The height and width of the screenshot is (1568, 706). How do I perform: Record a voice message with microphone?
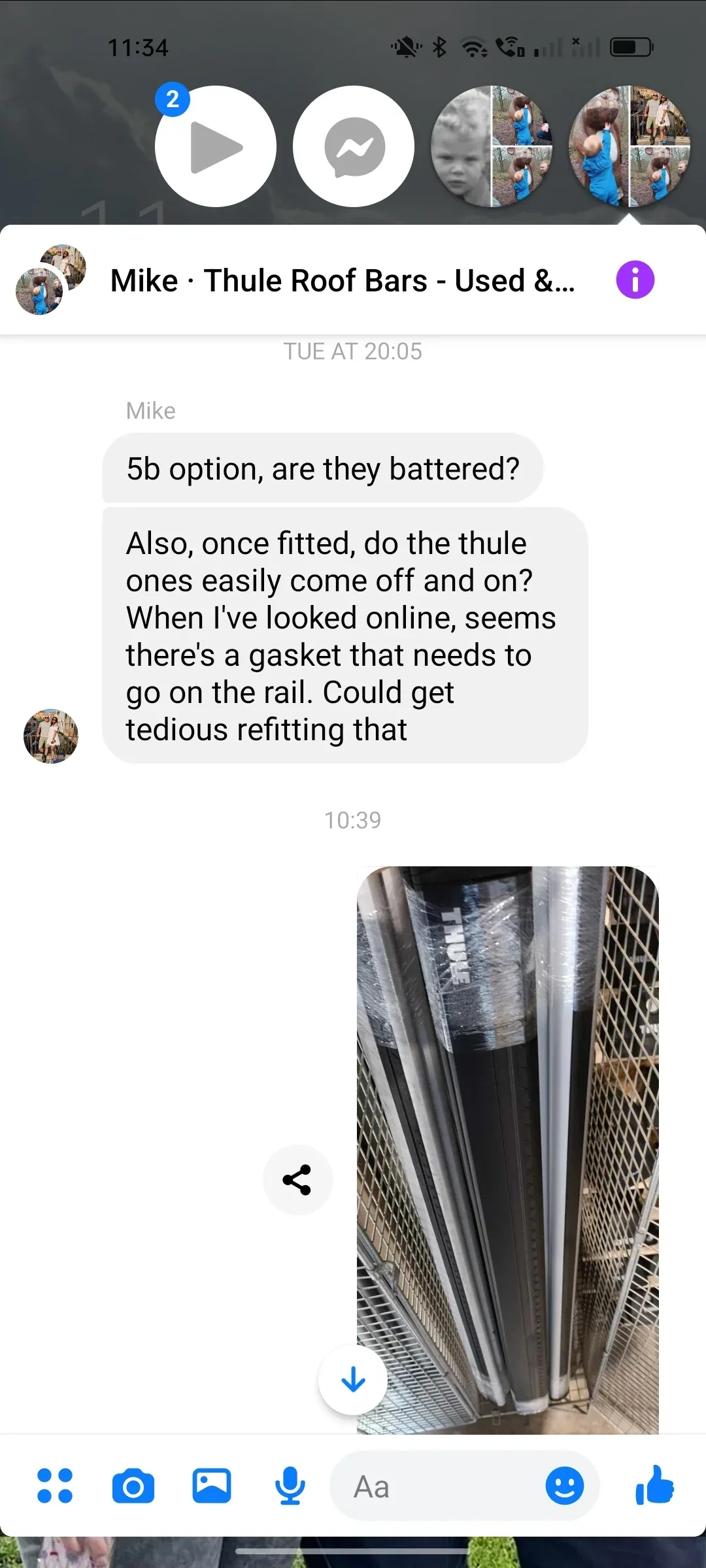pos(290,1486)
